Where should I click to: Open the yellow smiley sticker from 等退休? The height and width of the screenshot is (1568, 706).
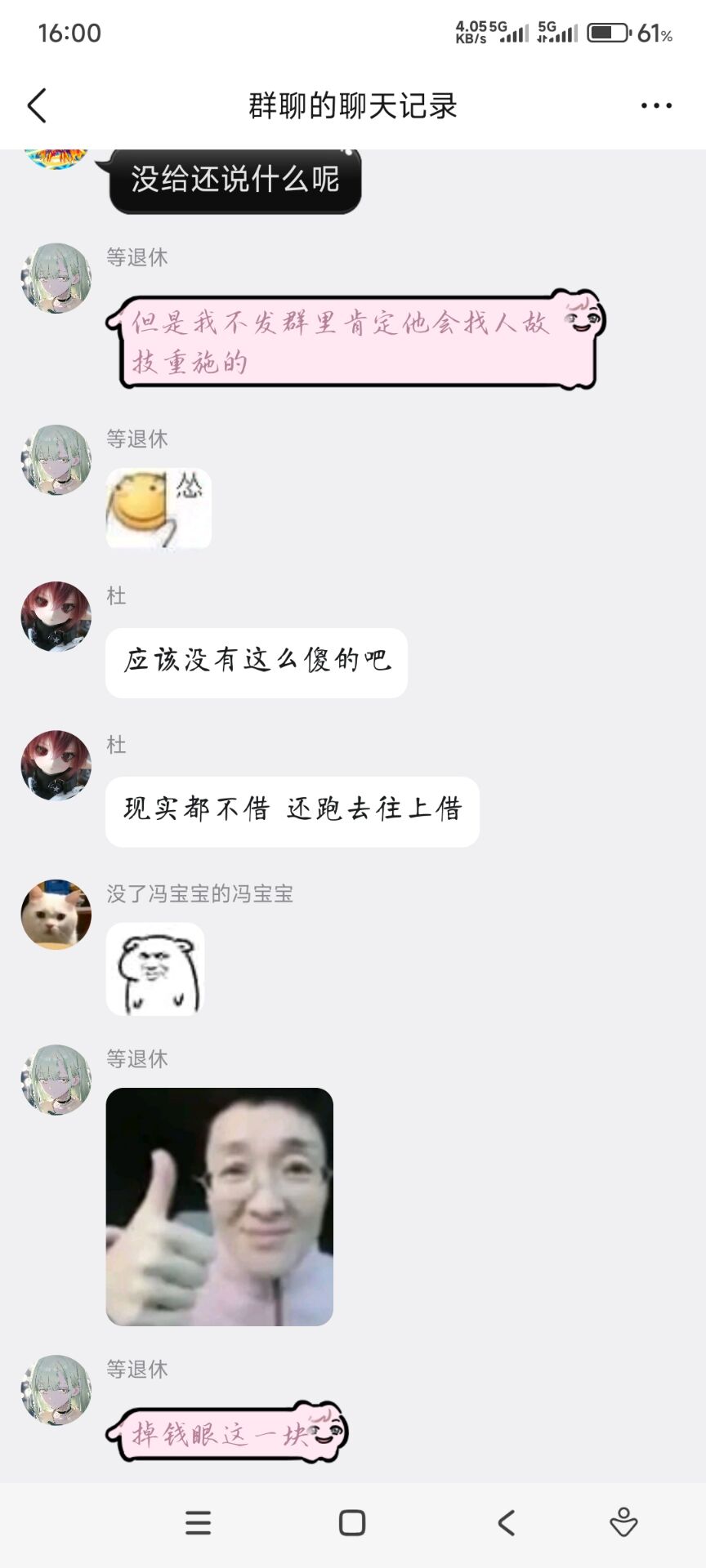tap(159, 508)
